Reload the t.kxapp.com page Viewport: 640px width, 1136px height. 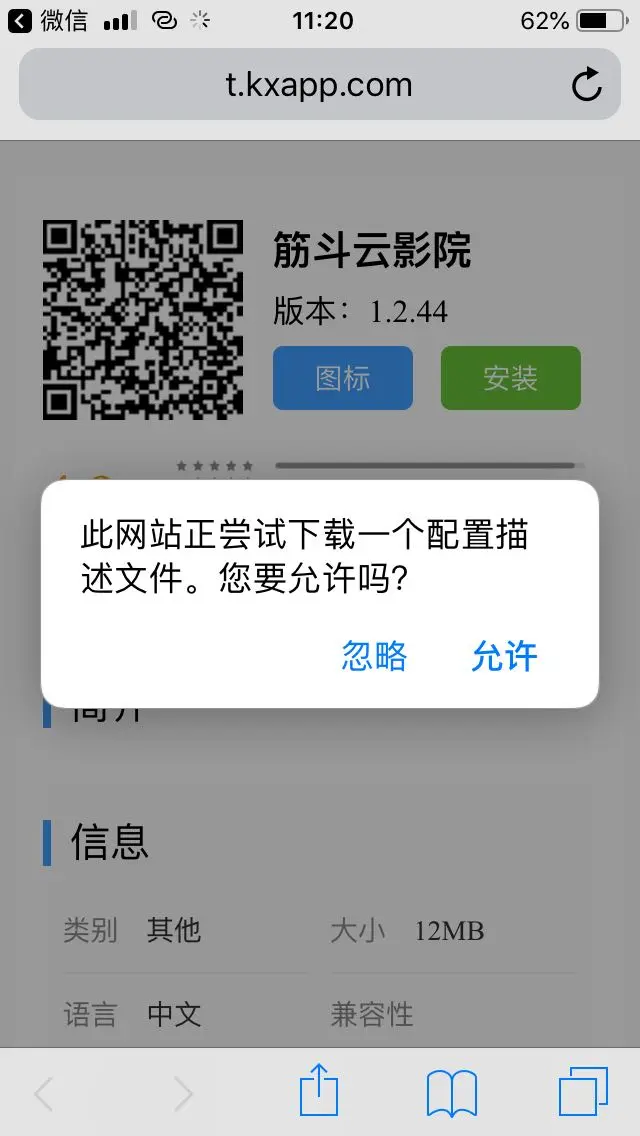587,85
